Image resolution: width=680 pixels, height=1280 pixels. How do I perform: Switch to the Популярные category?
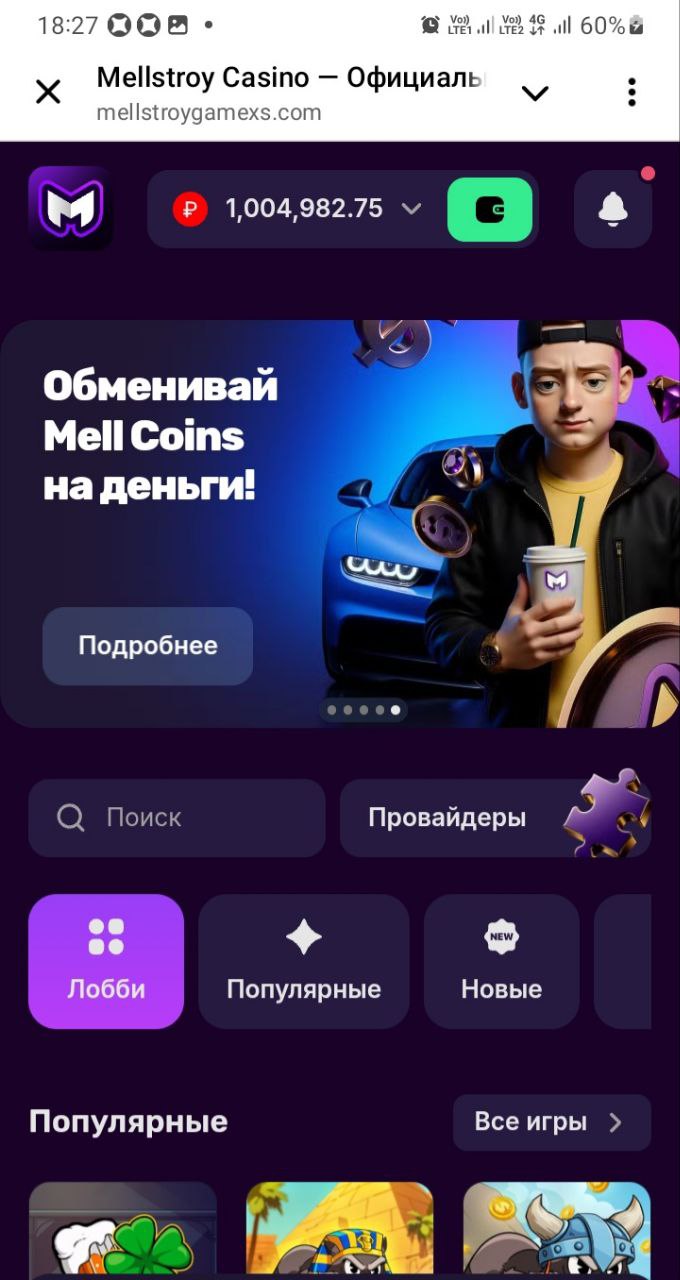[304, 961]
